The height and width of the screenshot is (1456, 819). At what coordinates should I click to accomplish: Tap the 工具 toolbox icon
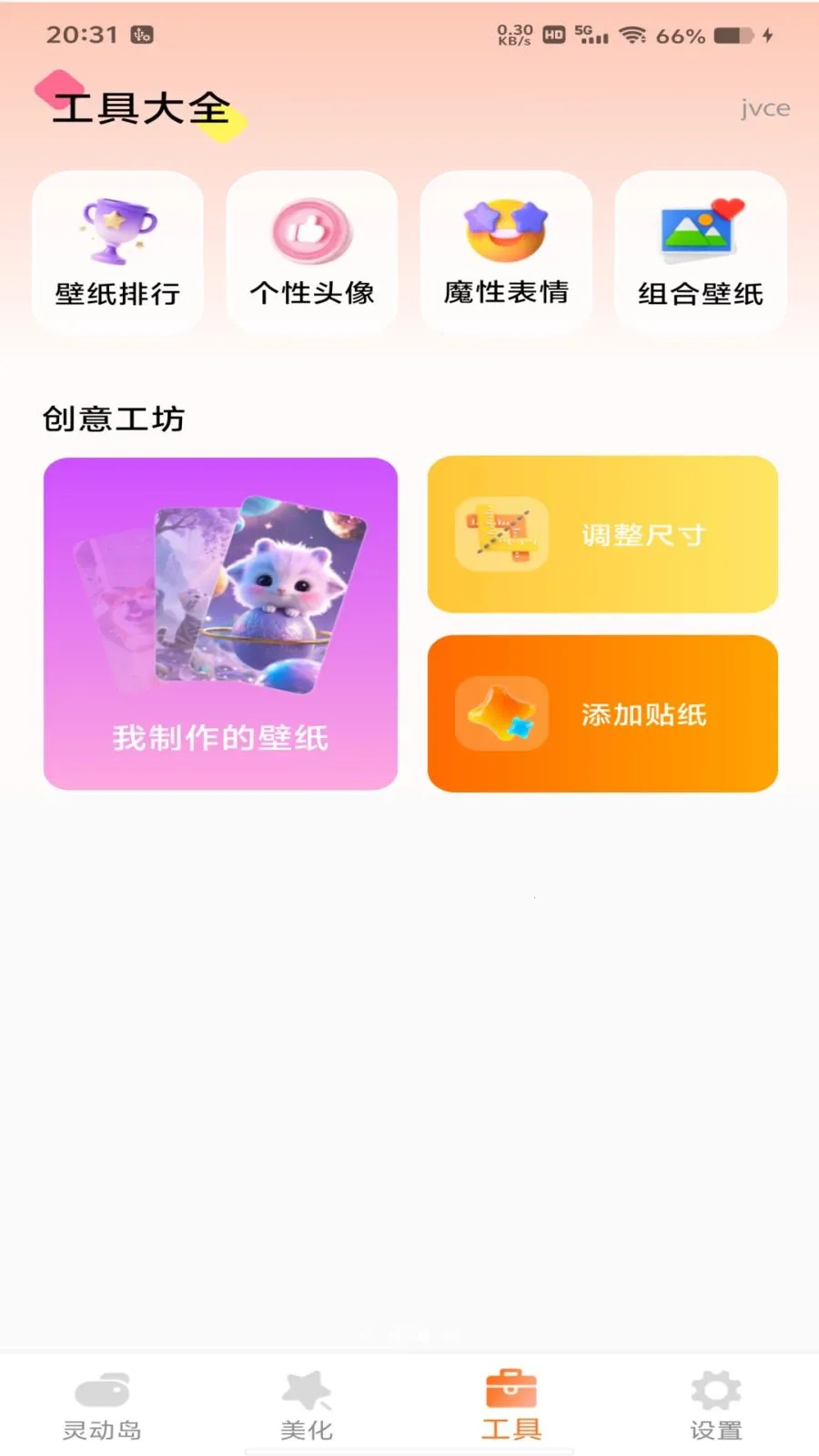[x=511, y=1387]
